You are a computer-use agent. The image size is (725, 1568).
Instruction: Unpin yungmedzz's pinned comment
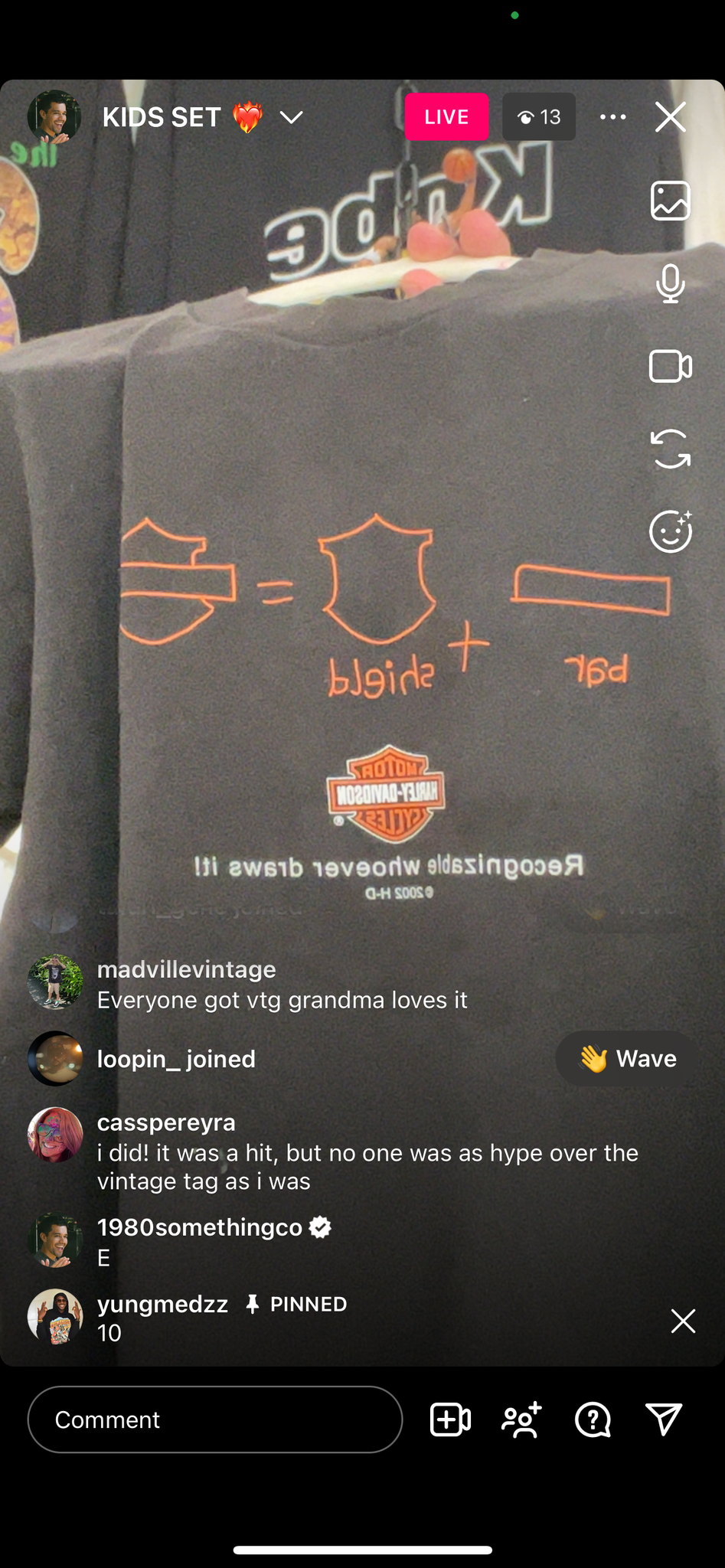(683, 1321)
